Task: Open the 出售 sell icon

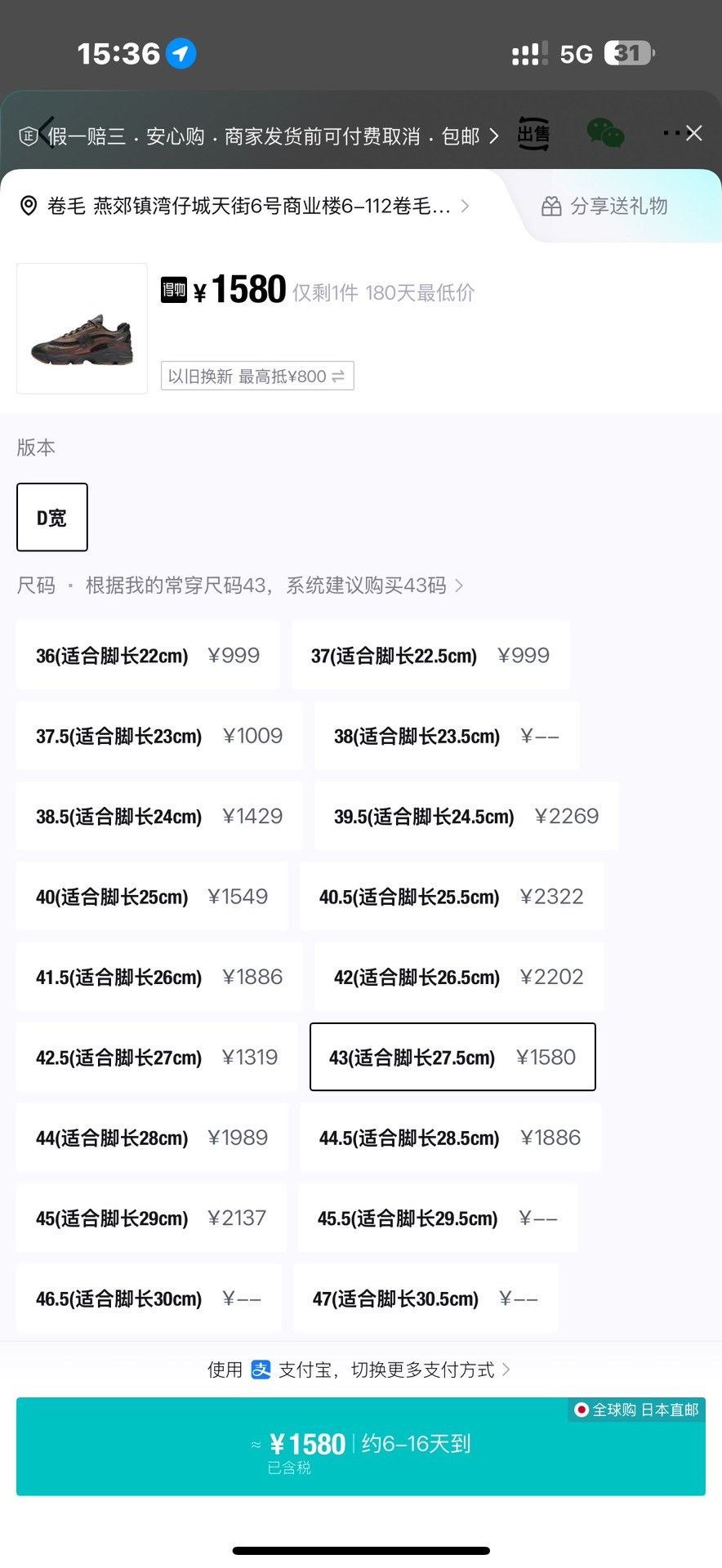Action: tap(533, 134)
